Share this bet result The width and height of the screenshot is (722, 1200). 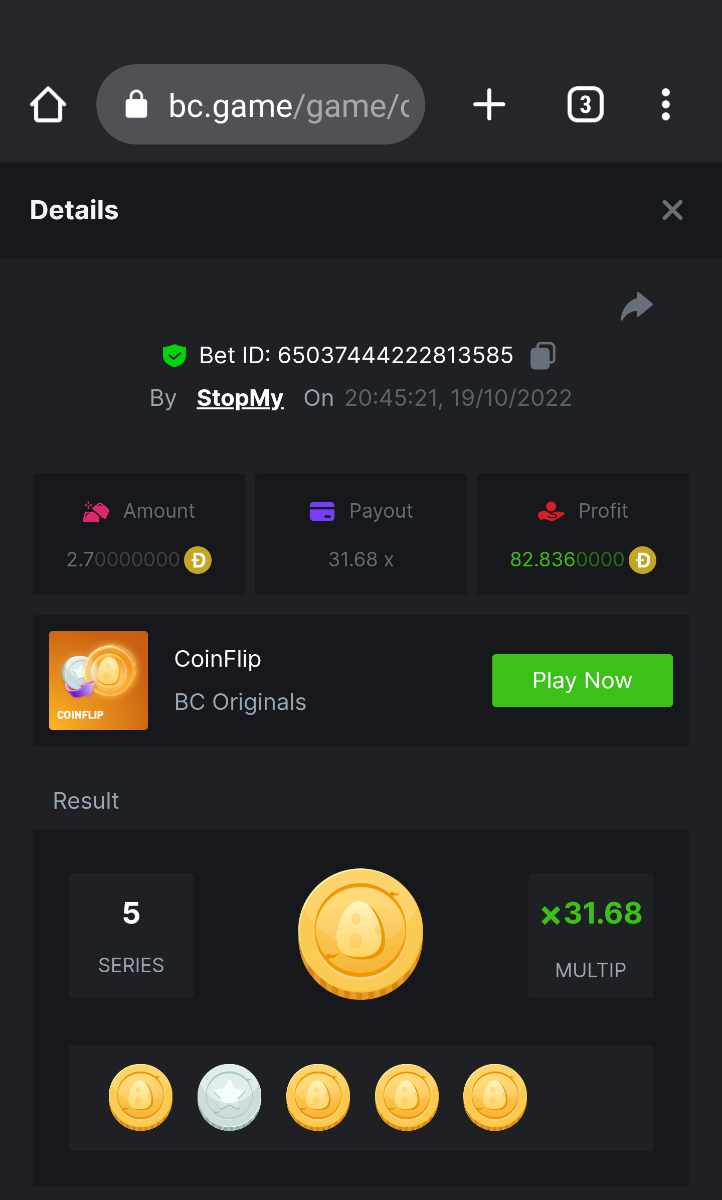[x=636, y=306]
